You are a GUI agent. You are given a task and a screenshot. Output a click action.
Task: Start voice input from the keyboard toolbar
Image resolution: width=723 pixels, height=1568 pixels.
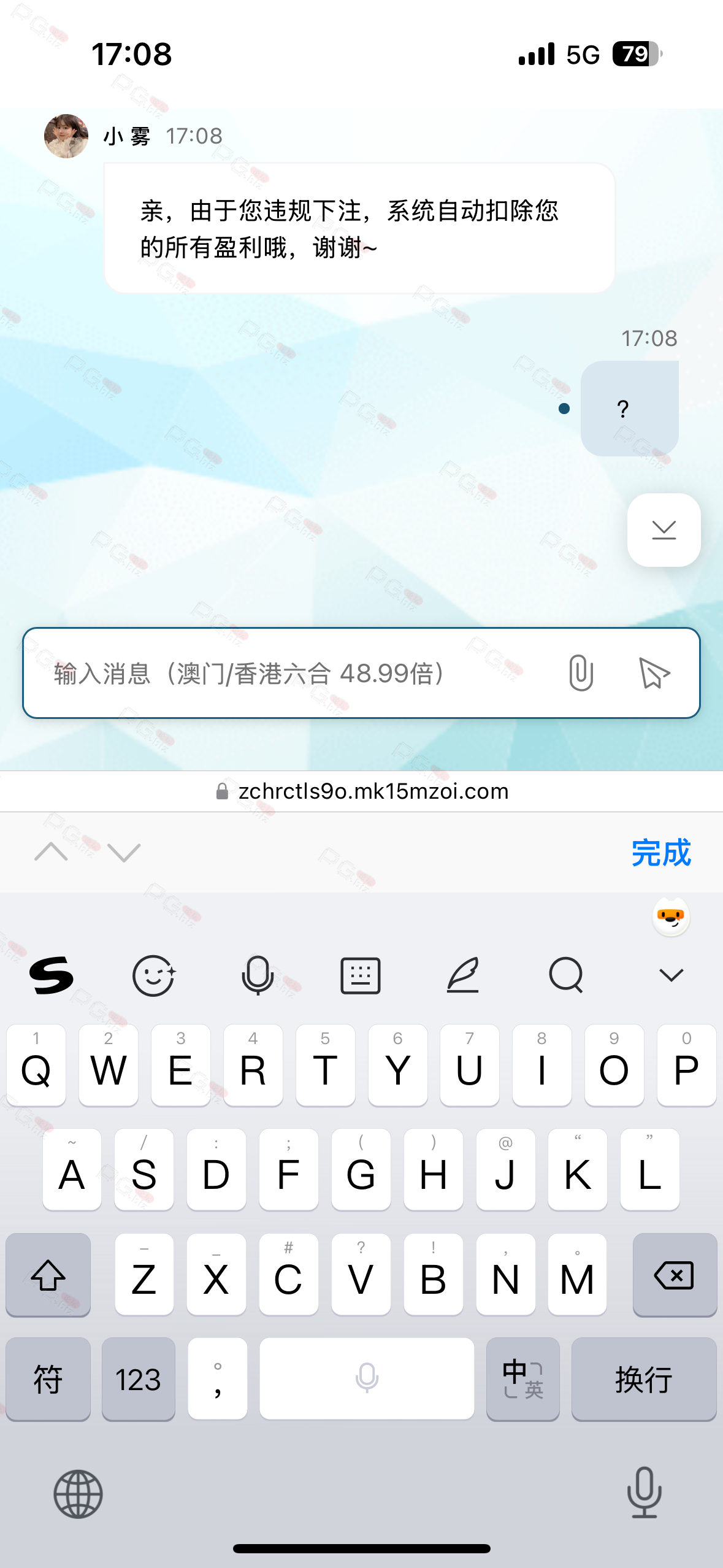pos(258,975)
